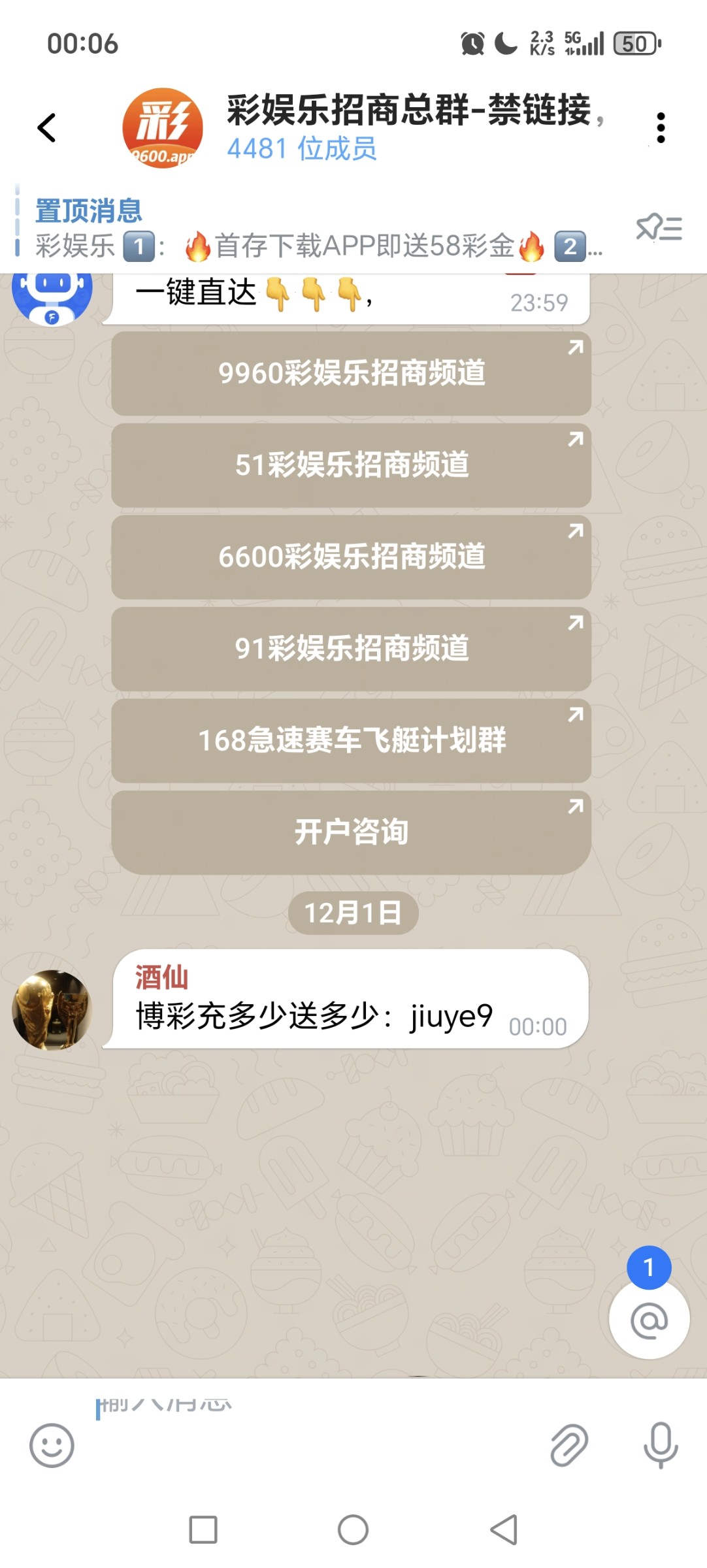Open 168急速赛车飞艇计划群 button

tap(352, 741)
